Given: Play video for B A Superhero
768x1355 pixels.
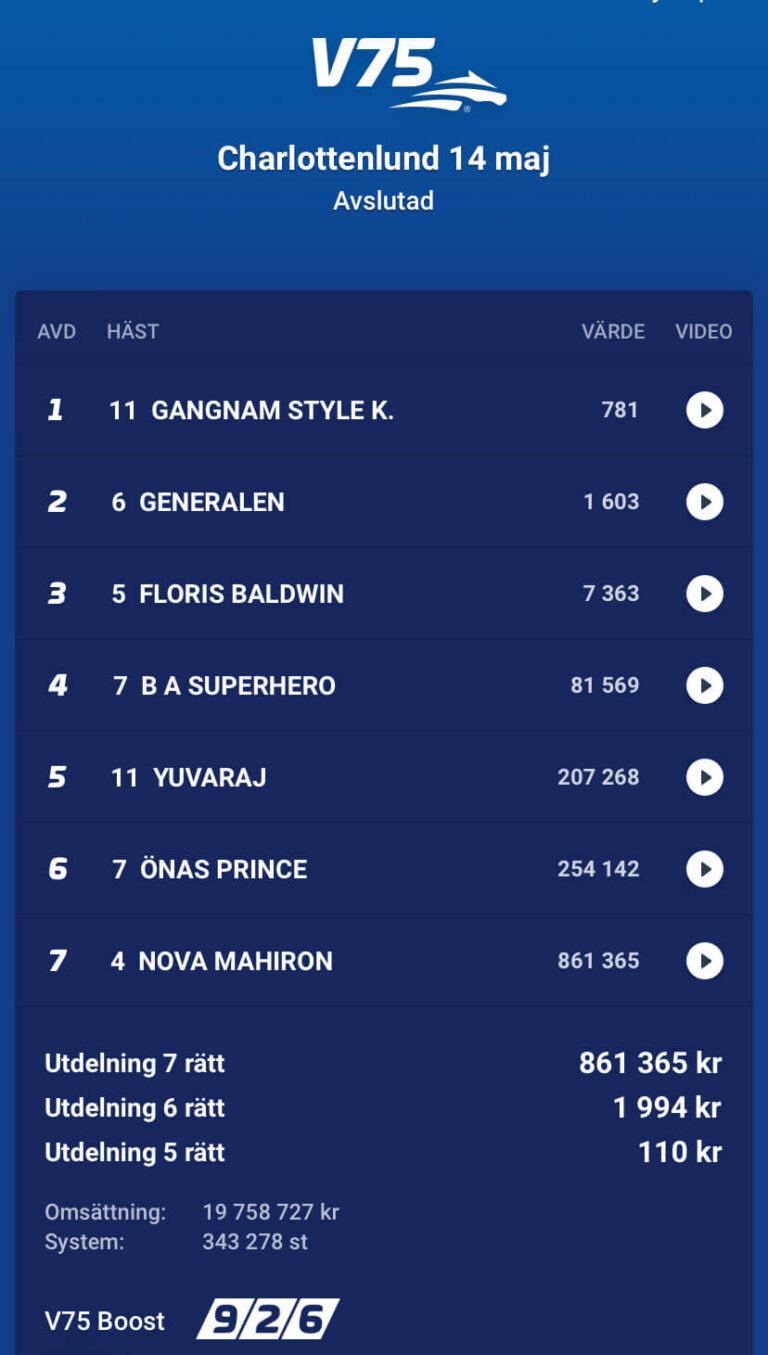Looking at the screenshot, I should [704, 686].
